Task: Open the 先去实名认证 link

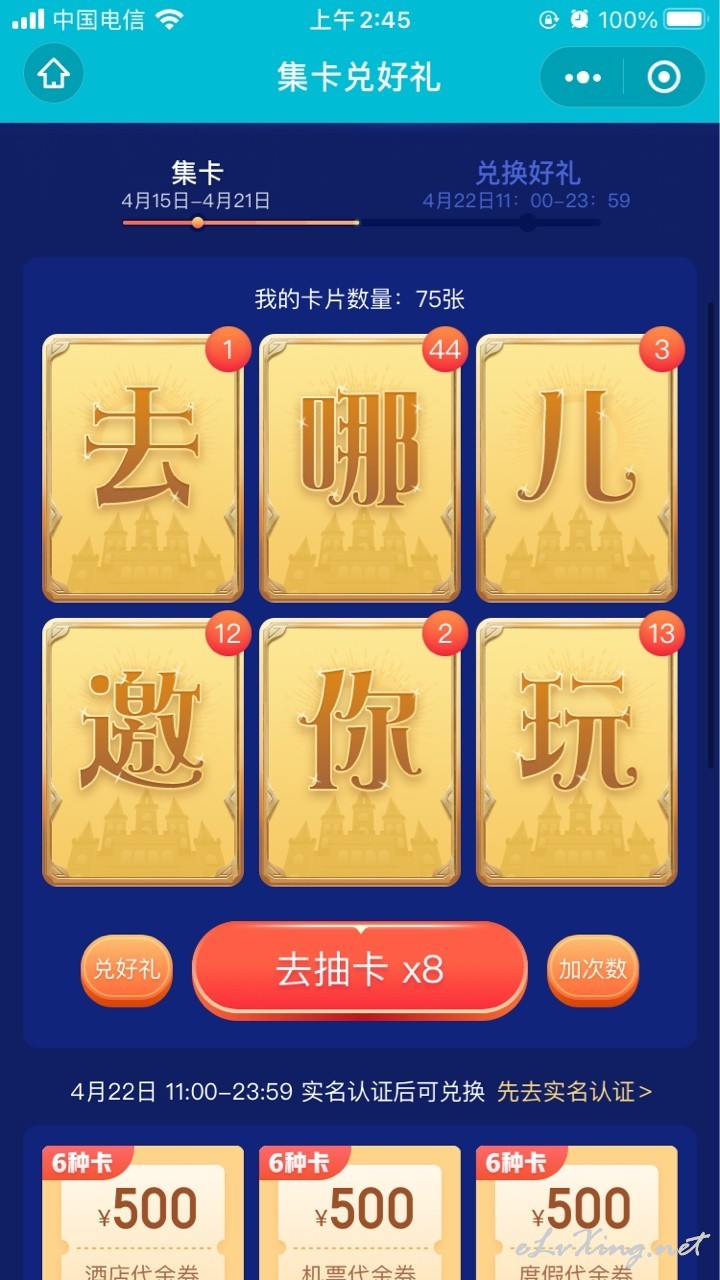Action: [x=574, y=1091]
